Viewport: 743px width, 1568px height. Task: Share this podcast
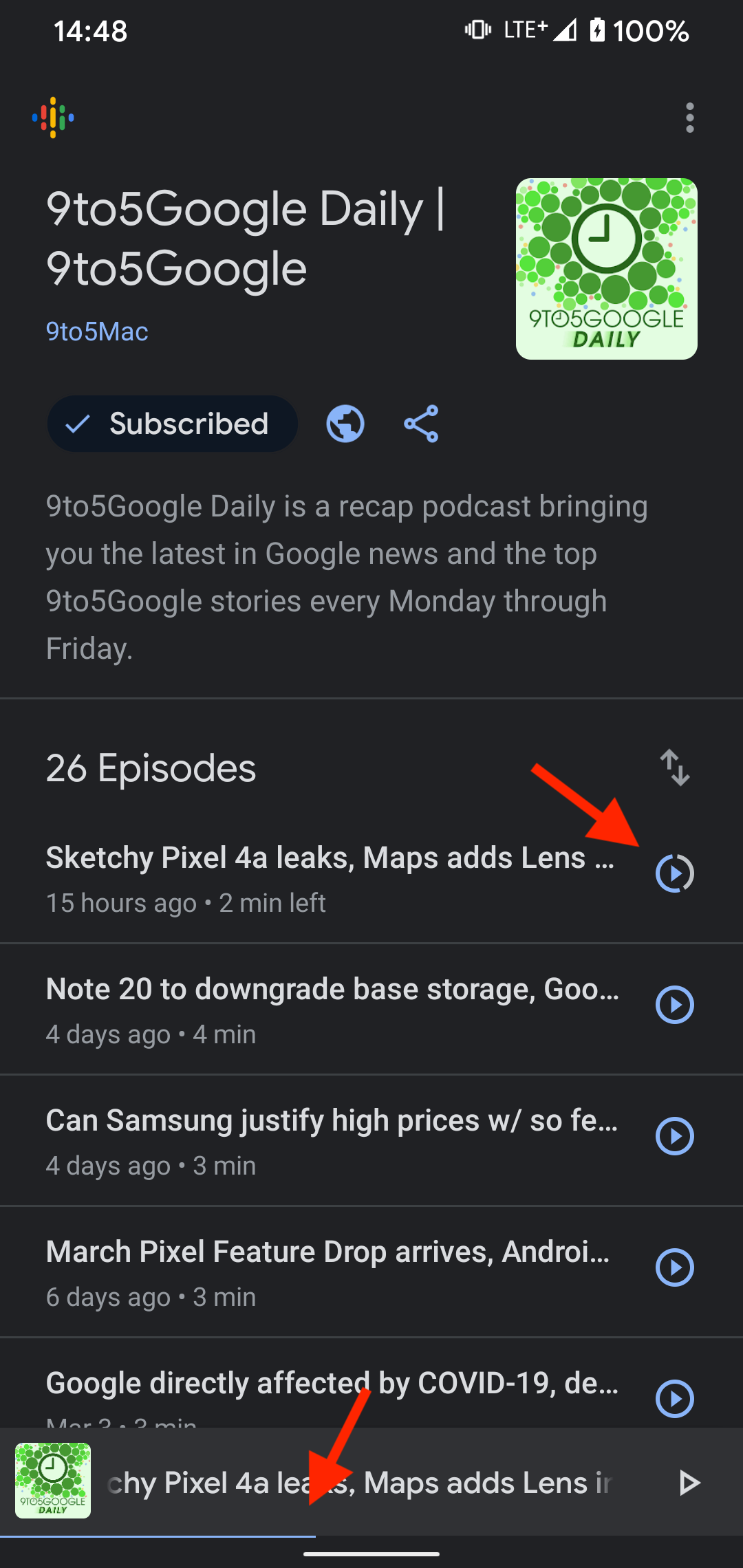[421, 424]
